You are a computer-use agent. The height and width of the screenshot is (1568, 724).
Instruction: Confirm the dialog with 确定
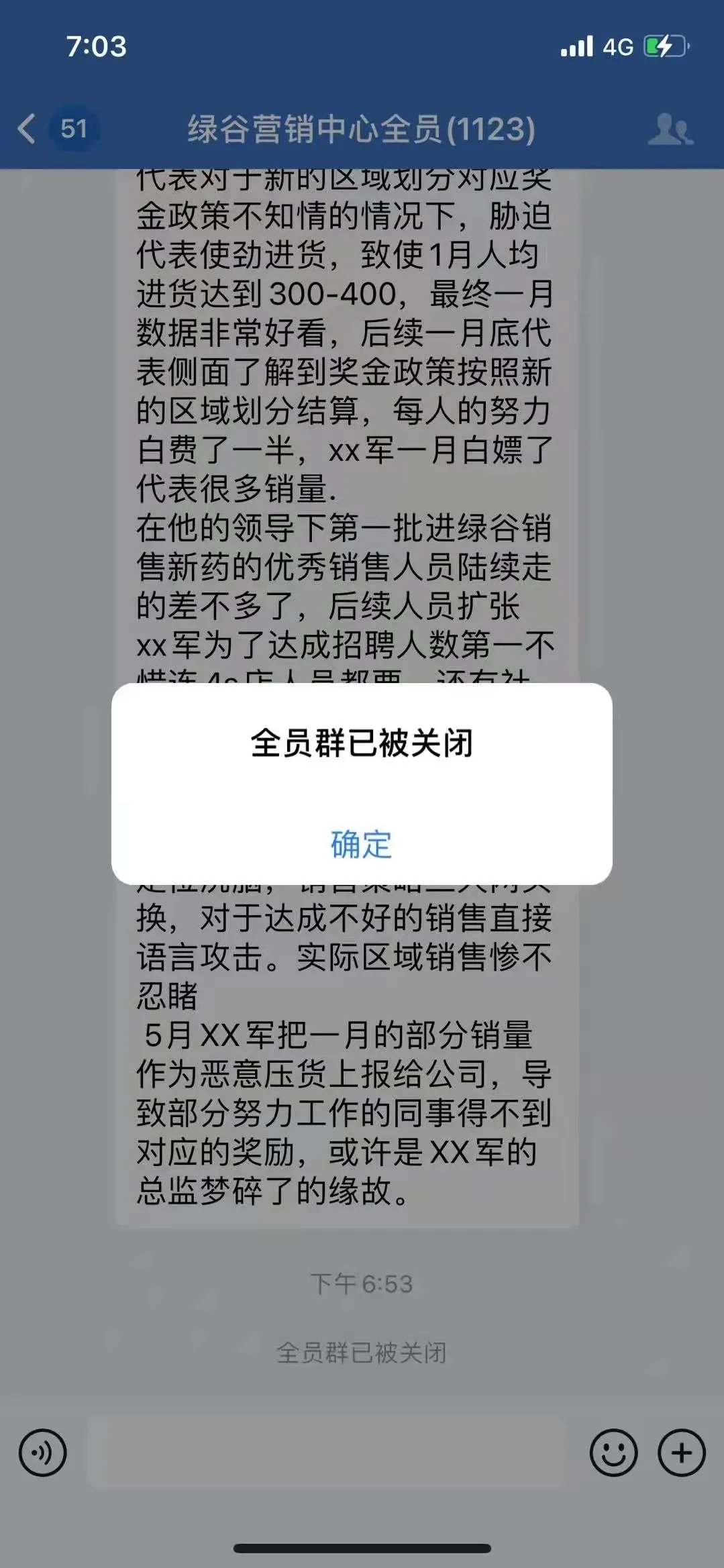click(x=361, y=844)
